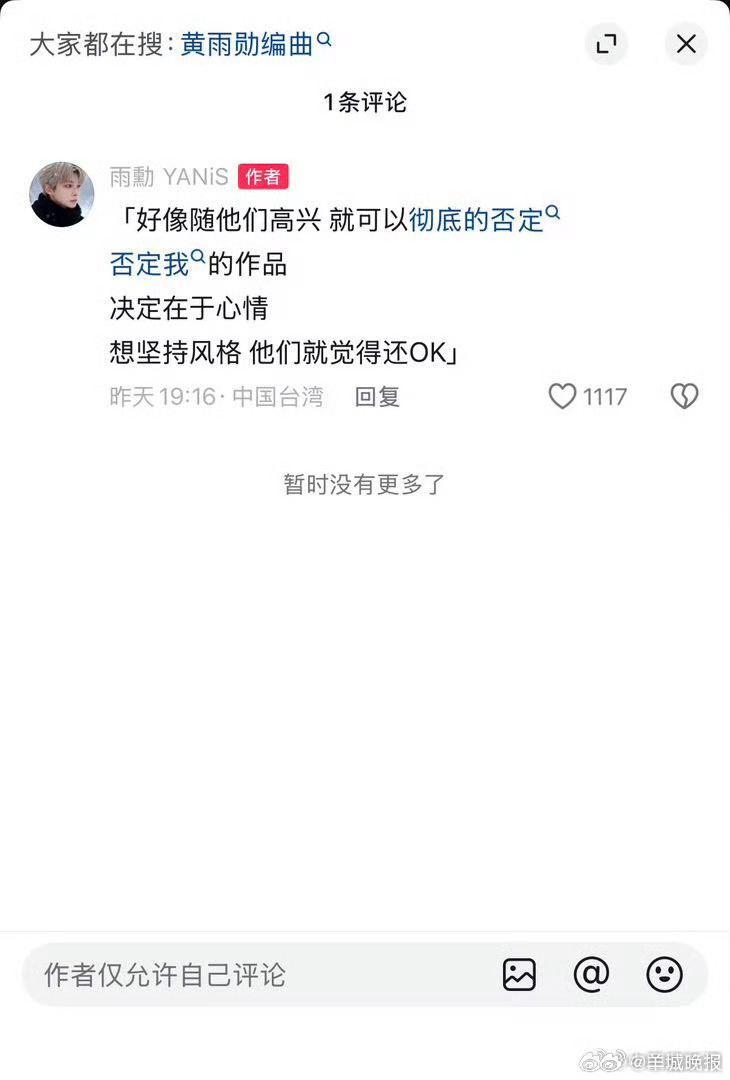Tap the search icon after 否定我
The image size is (730, 1080).
click(198, 257)
